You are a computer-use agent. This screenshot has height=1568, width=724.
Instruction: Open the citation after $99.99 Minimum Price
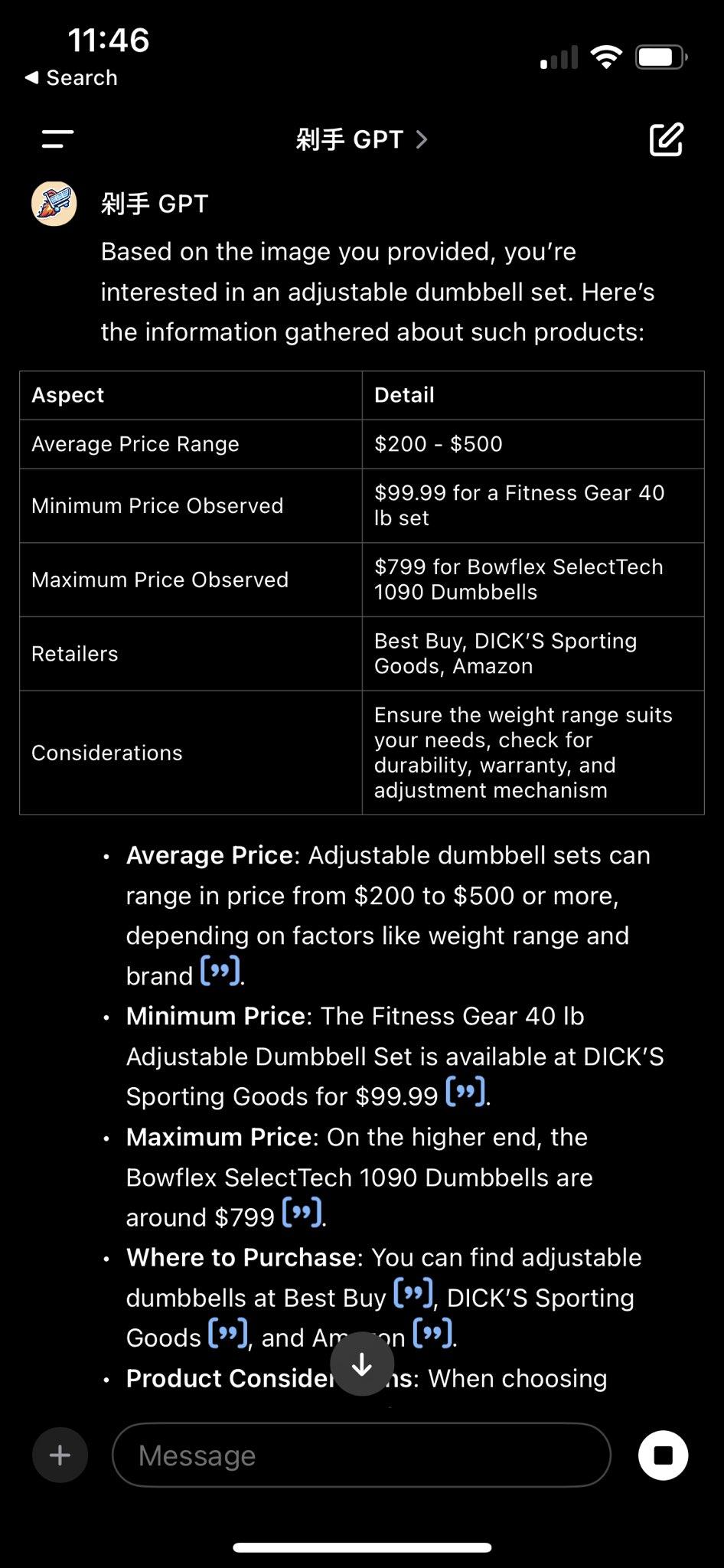pyautogui.click(x=465, y=1091)
